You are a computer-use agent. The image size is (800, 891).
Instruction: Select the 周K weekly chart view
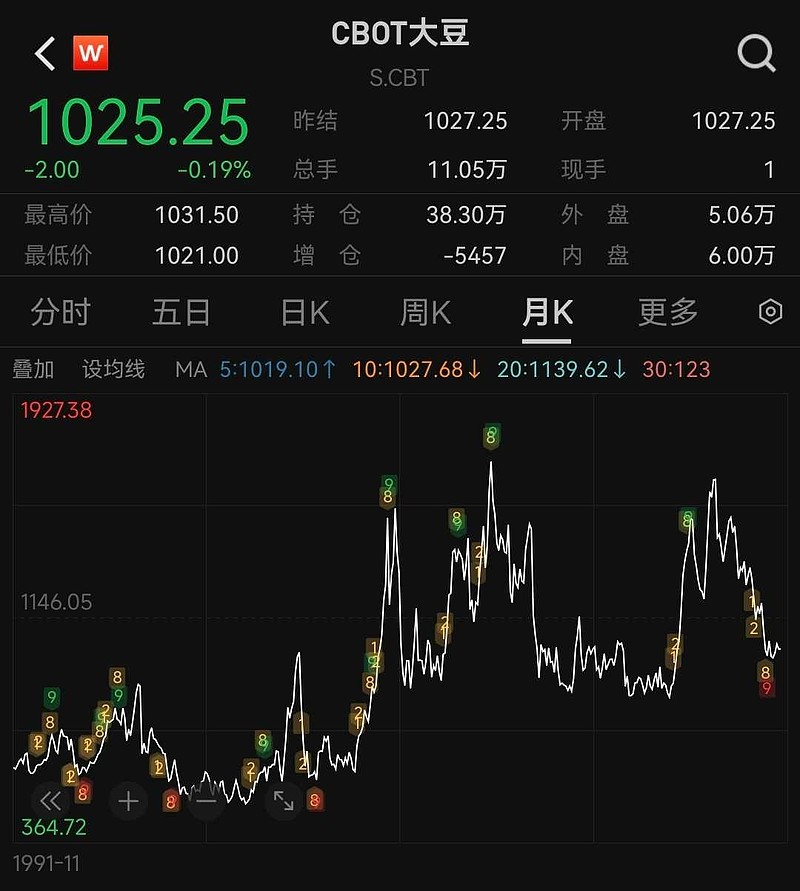click(x=424, y=312)
